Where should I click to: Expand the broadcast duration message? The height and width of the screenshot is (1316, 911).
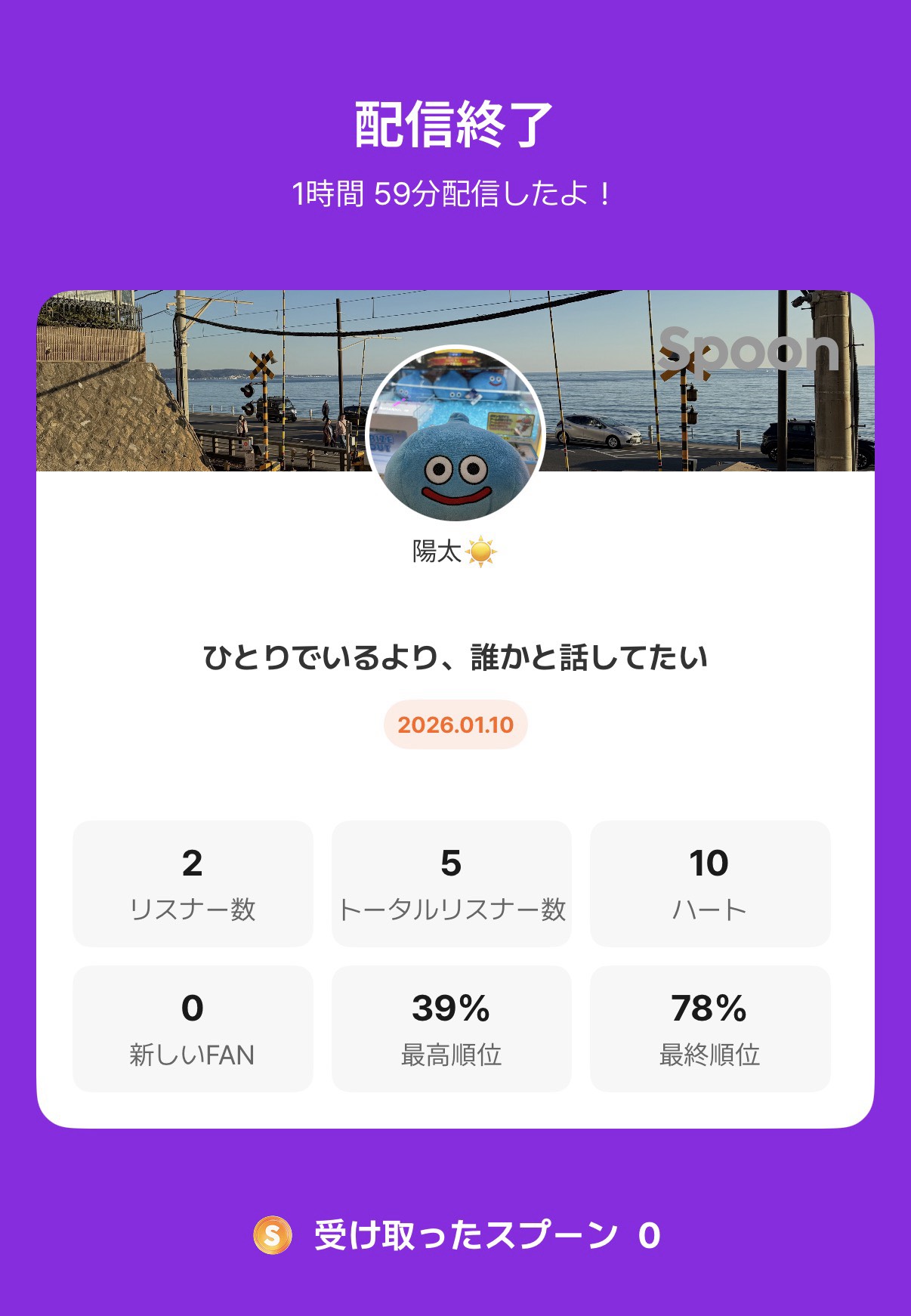coord(455,193)
